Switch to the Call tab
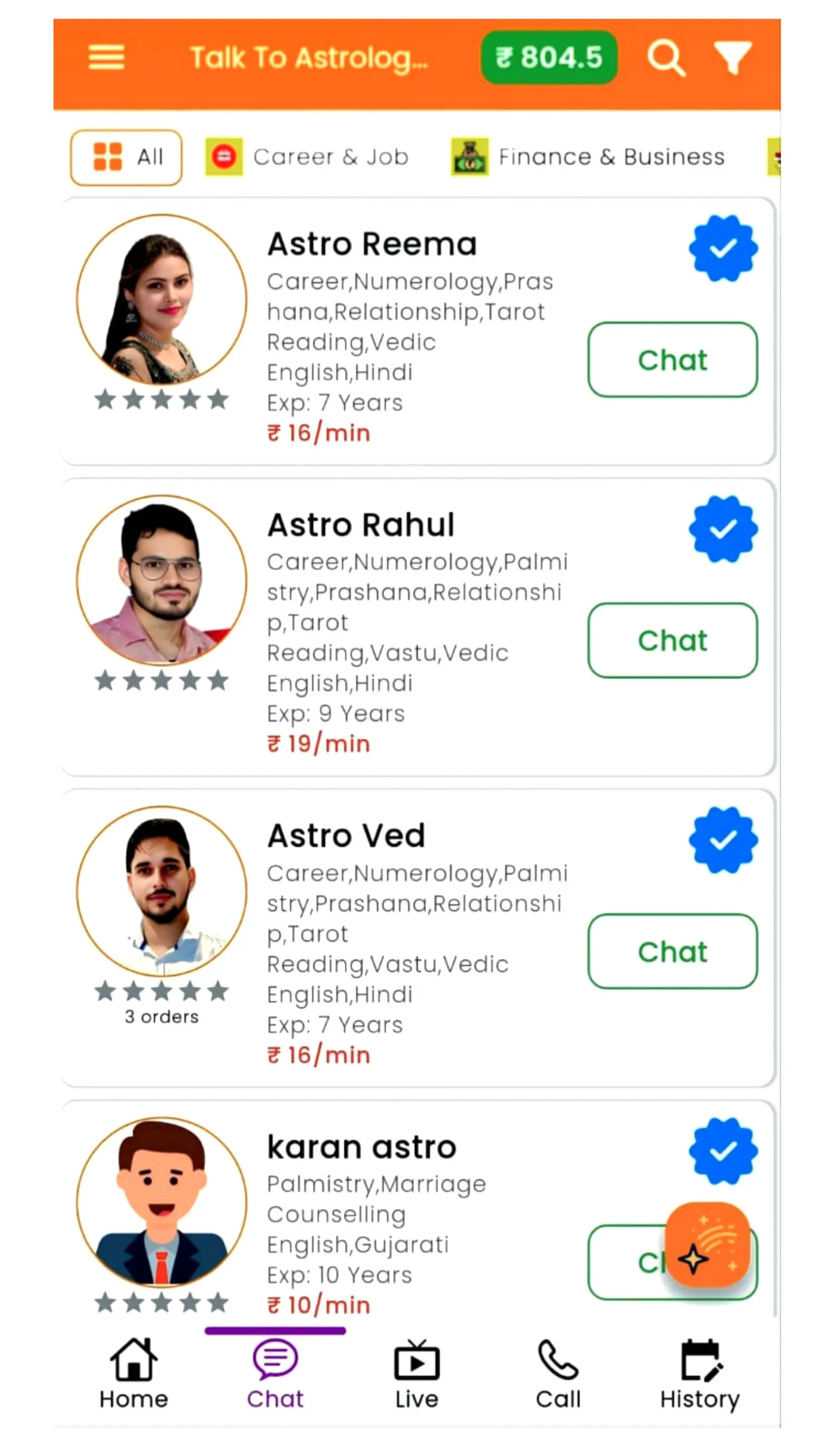819x1456 pixels. pyautogui.click(x=558, y=1374)
